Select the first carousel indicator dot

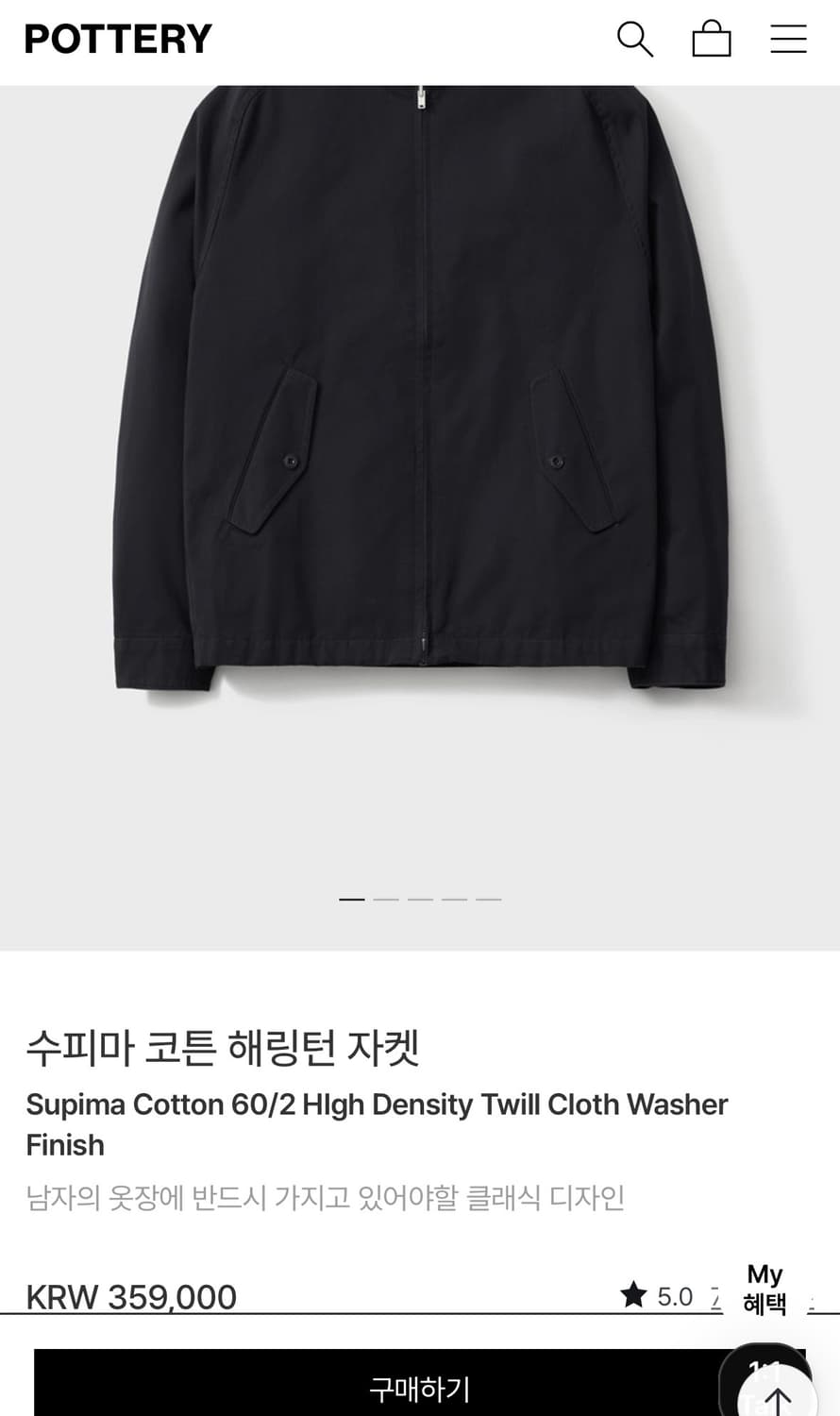(350, 900)
